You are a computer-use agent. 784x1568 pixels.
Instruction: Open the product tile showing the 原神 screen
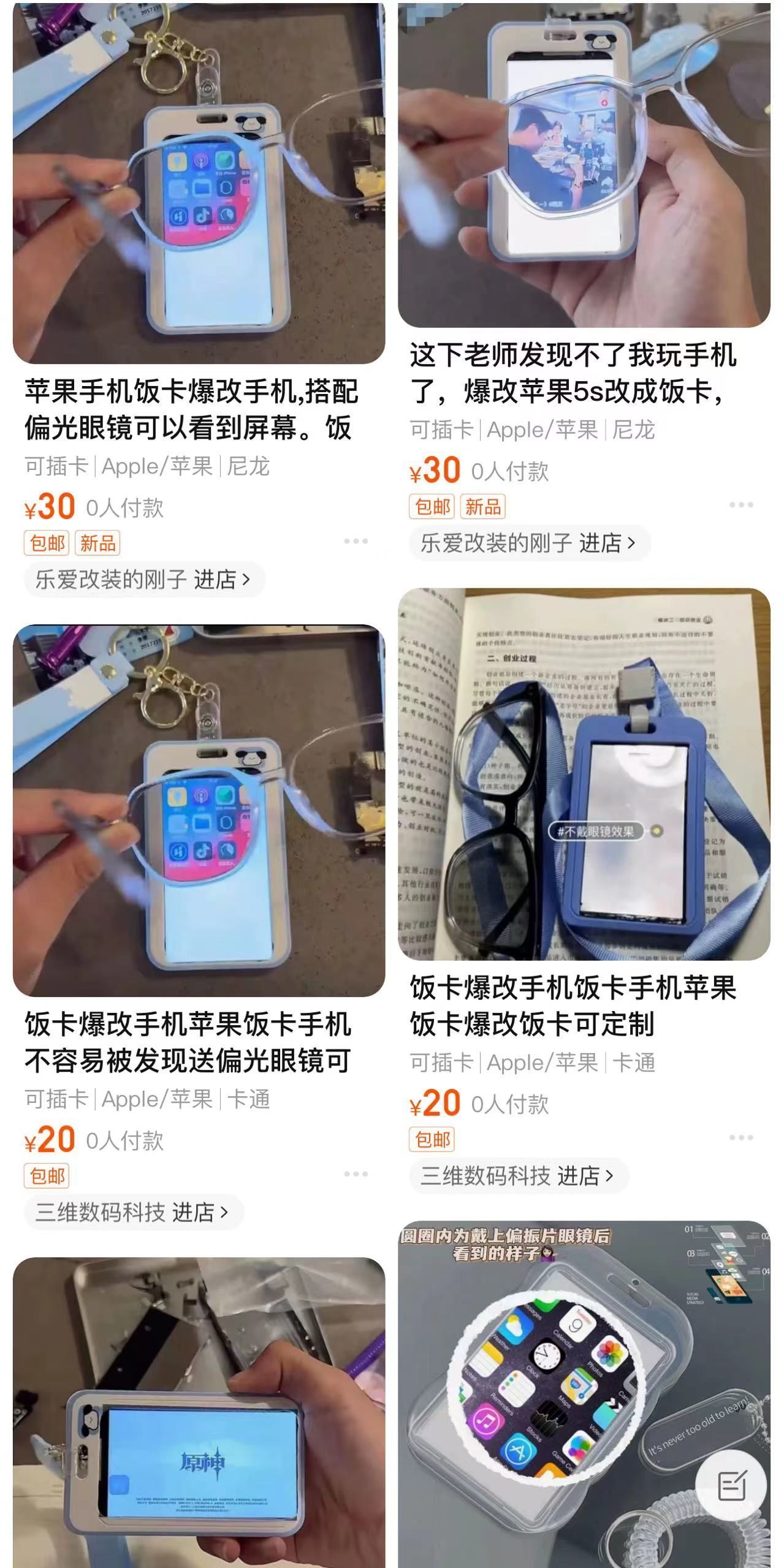click(x=199, y=1412)
